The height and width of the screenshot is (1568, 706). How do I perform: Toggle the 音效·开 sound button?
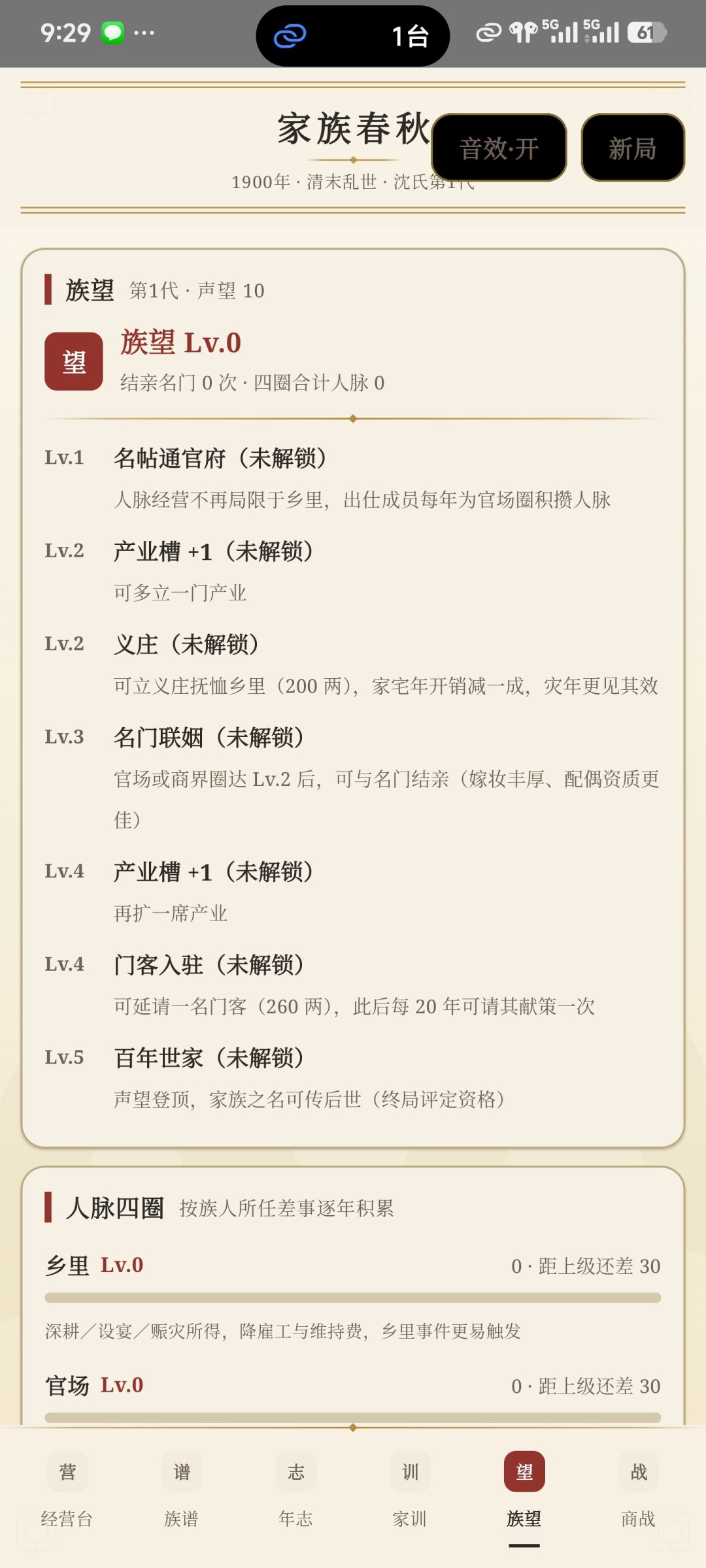(x=499, y=148)
